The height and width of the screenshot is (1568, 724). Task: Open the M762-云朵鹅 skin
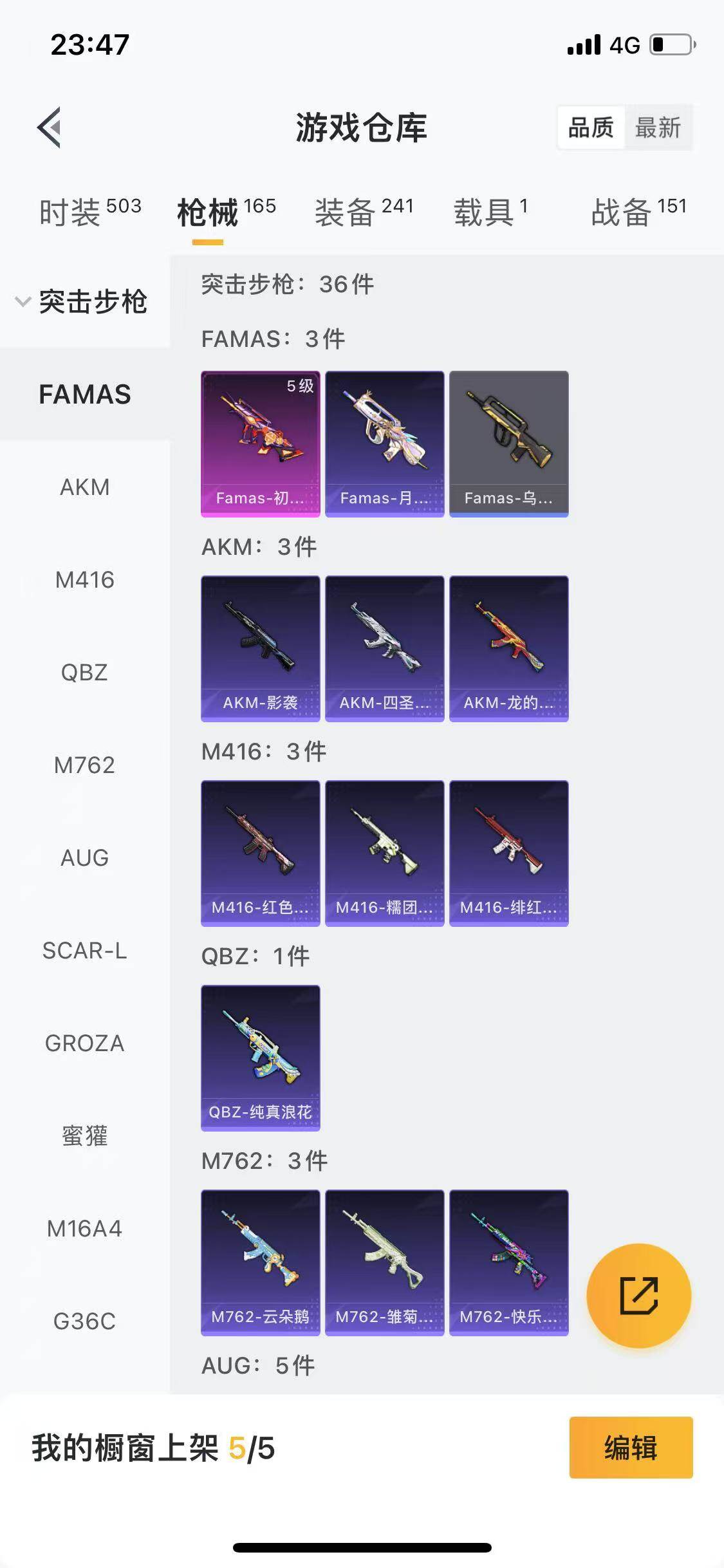tap(260, 1262)
